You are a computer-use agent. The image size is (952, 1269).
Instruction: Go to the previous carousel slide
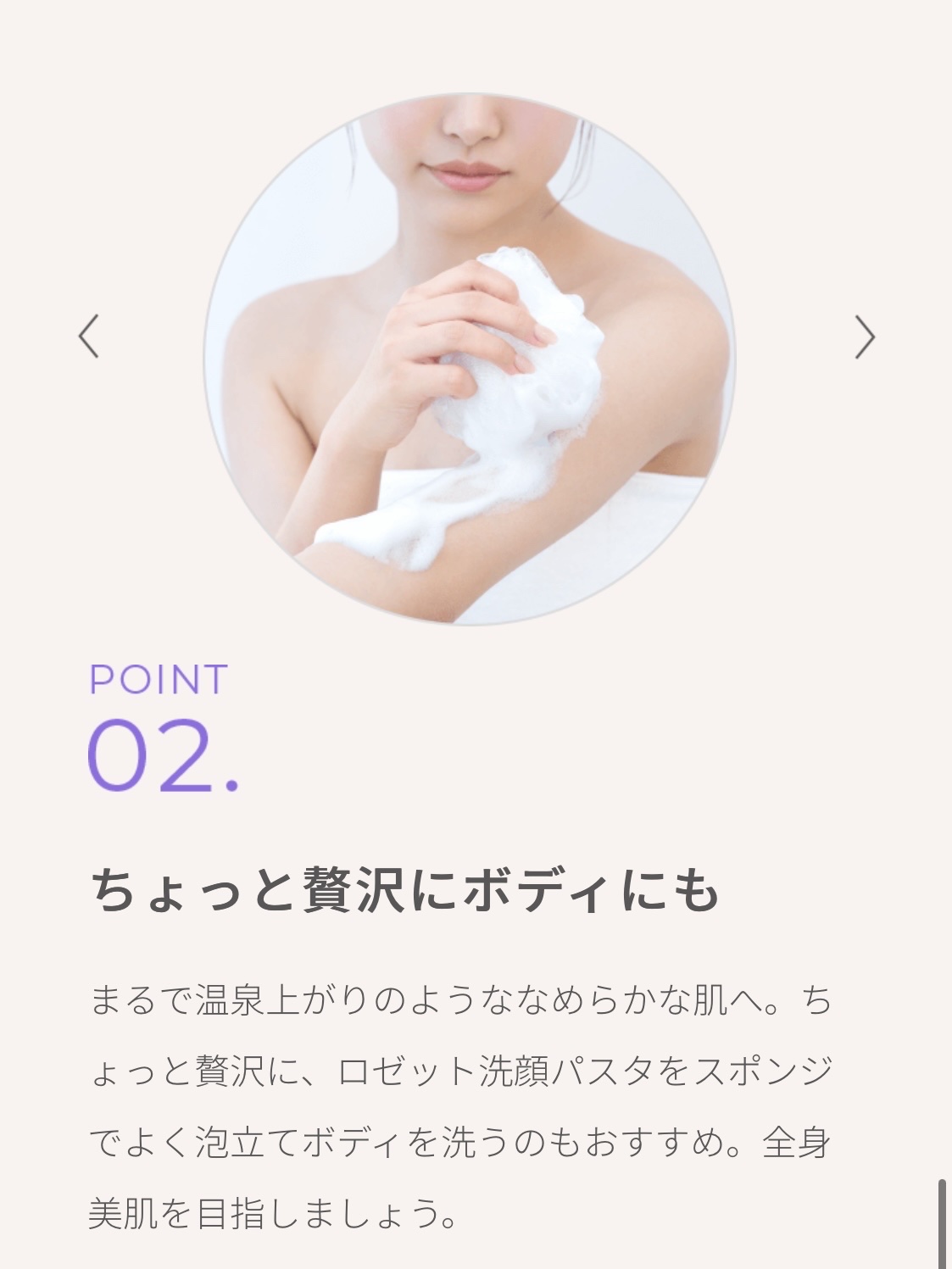pos(89,337)
